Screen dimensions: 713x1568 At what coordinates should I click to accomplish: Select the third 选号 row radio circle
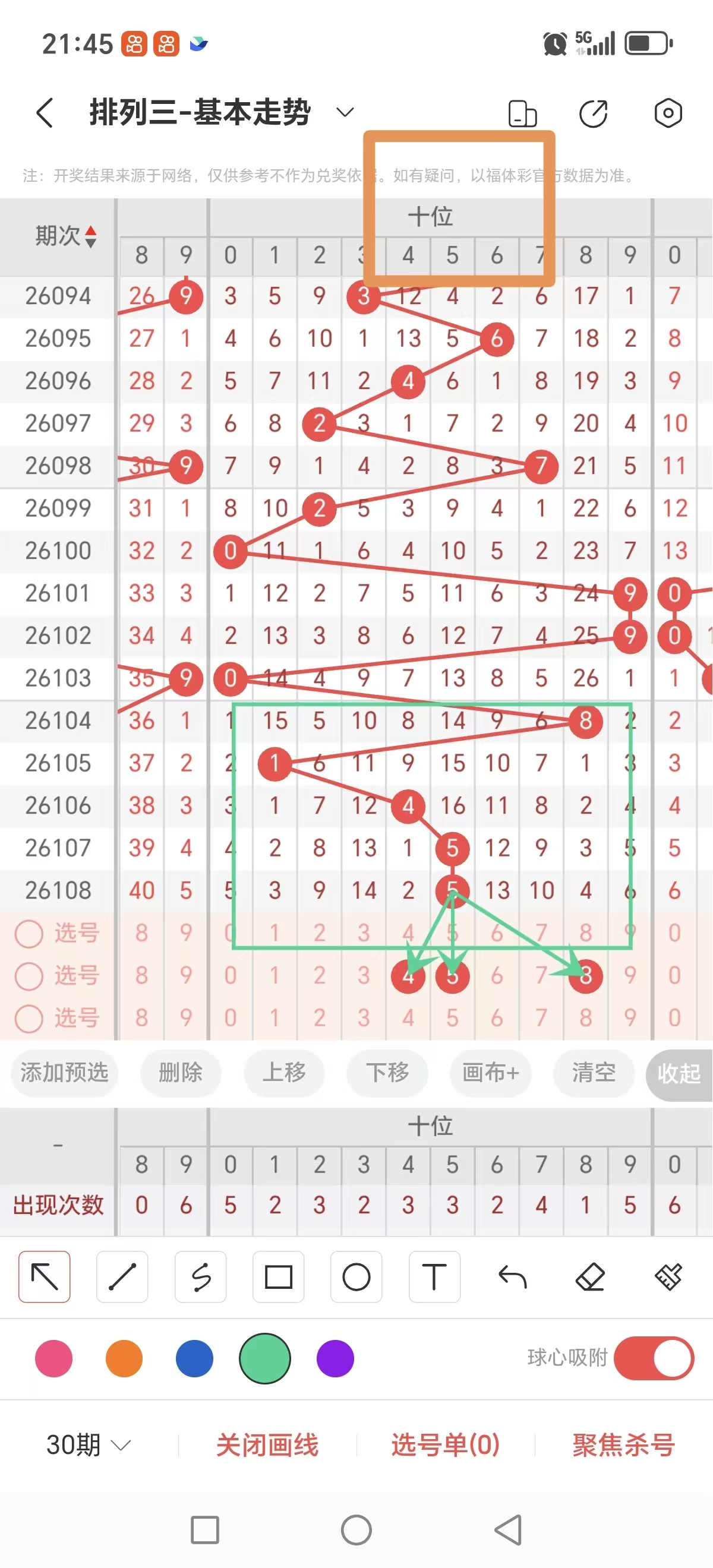29,1019
